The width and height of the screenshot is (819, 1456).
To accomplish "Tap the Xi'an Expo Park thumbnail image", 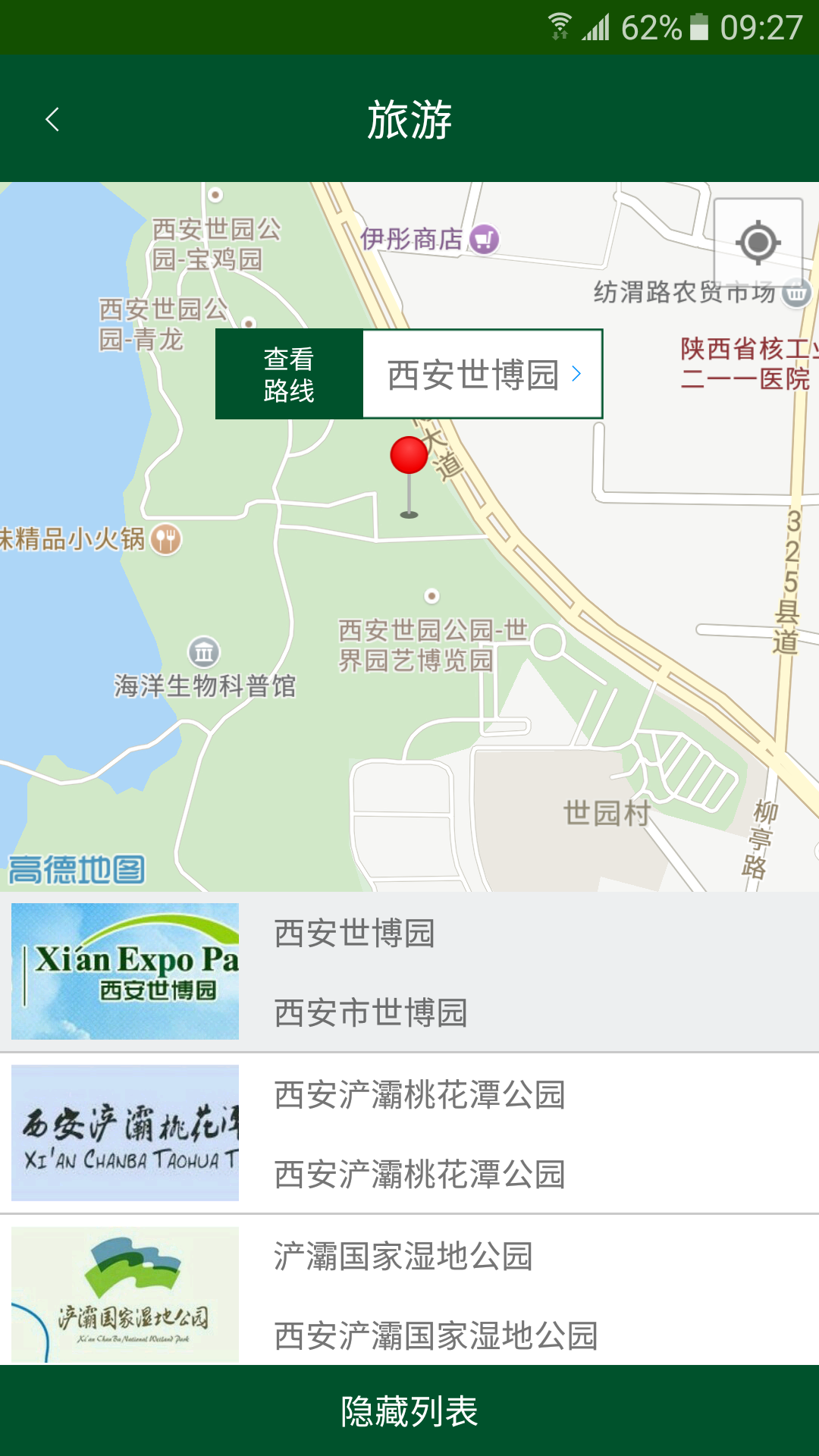I will [x=124, y=971].
